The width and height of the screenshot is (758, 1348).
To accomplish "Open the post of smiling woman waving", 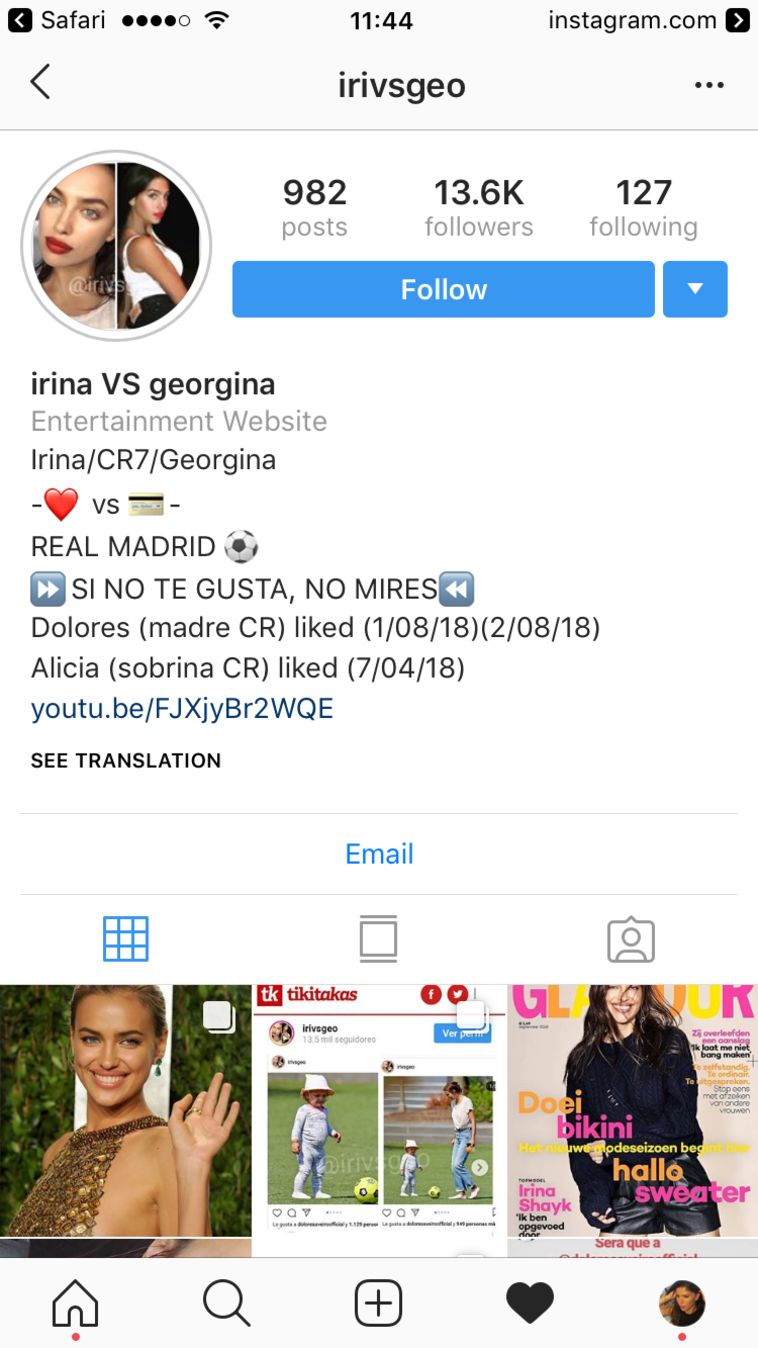I will click(126, 1110).
